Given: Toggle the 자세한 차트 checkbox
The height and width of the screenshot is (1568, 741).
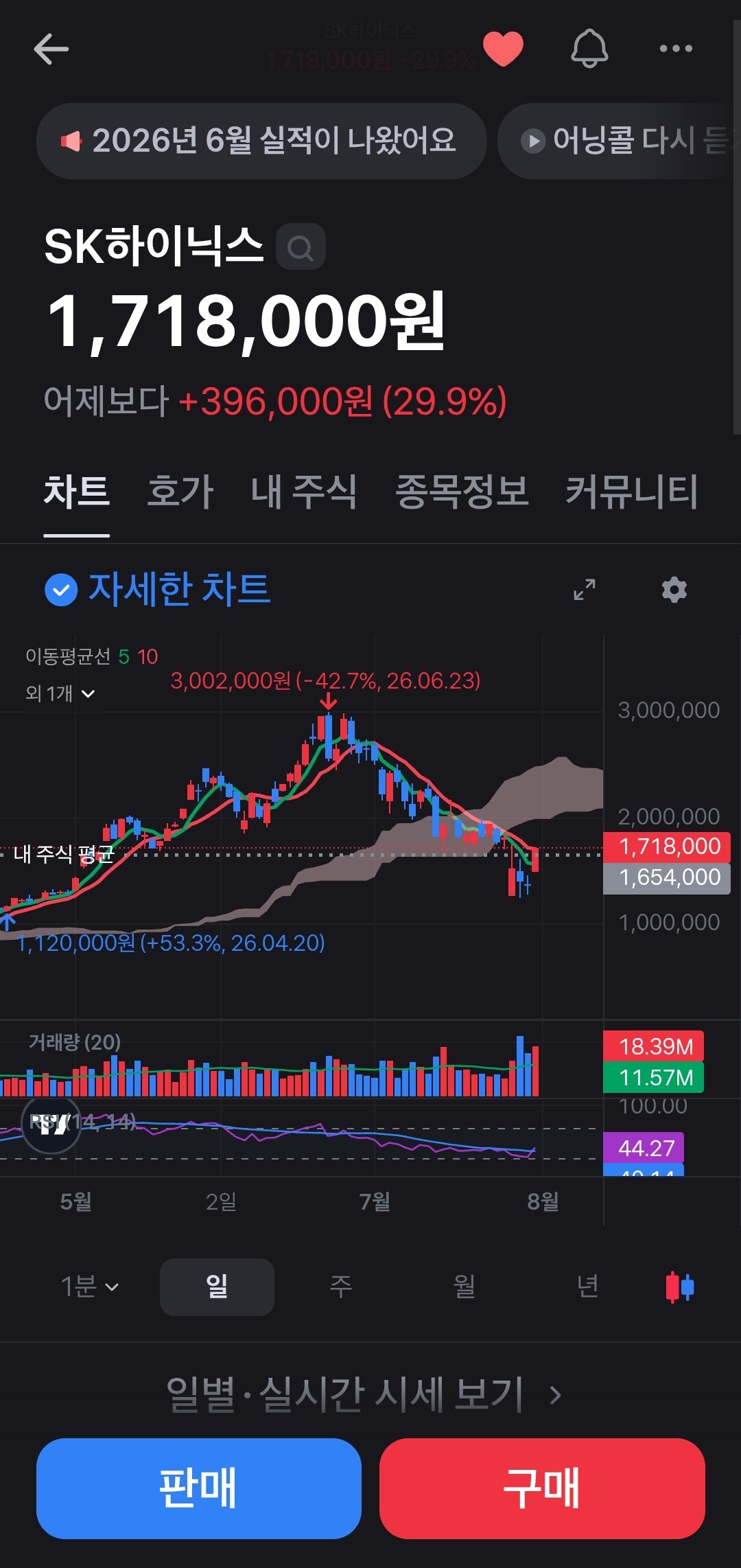Looking at the screenshot, I should (x=61, y=590).
